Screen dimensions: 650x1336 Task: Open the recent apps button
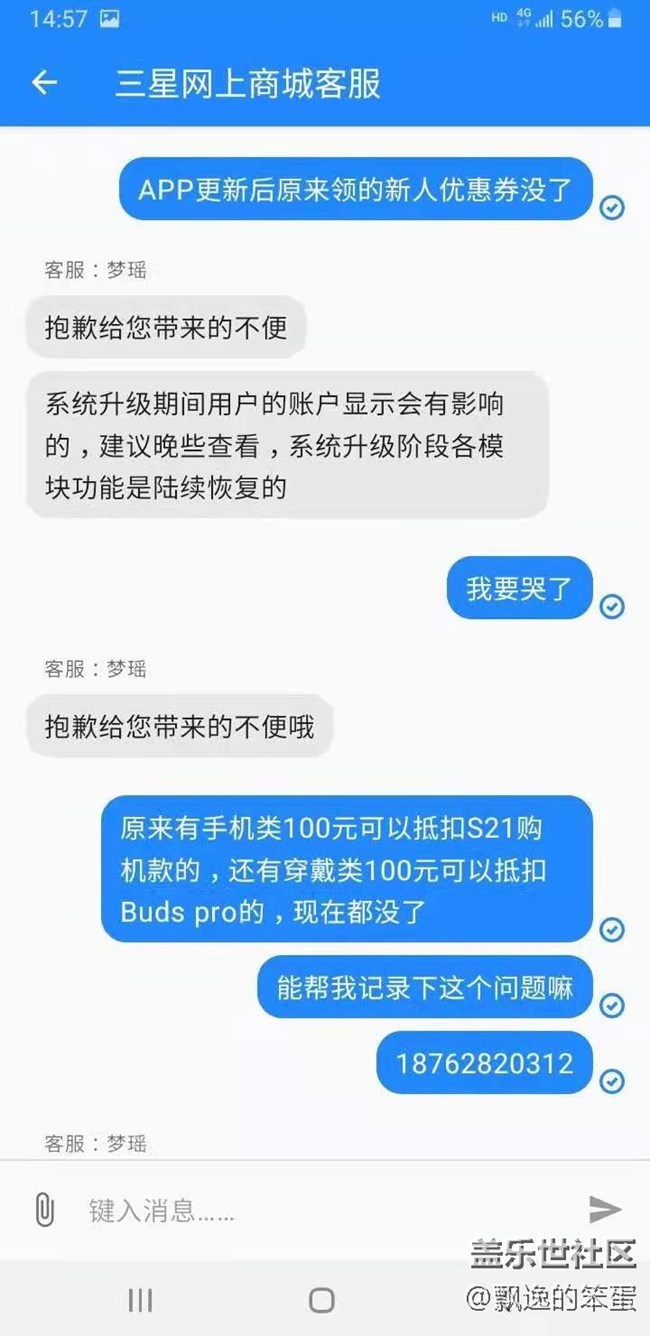coord(140,1299)
